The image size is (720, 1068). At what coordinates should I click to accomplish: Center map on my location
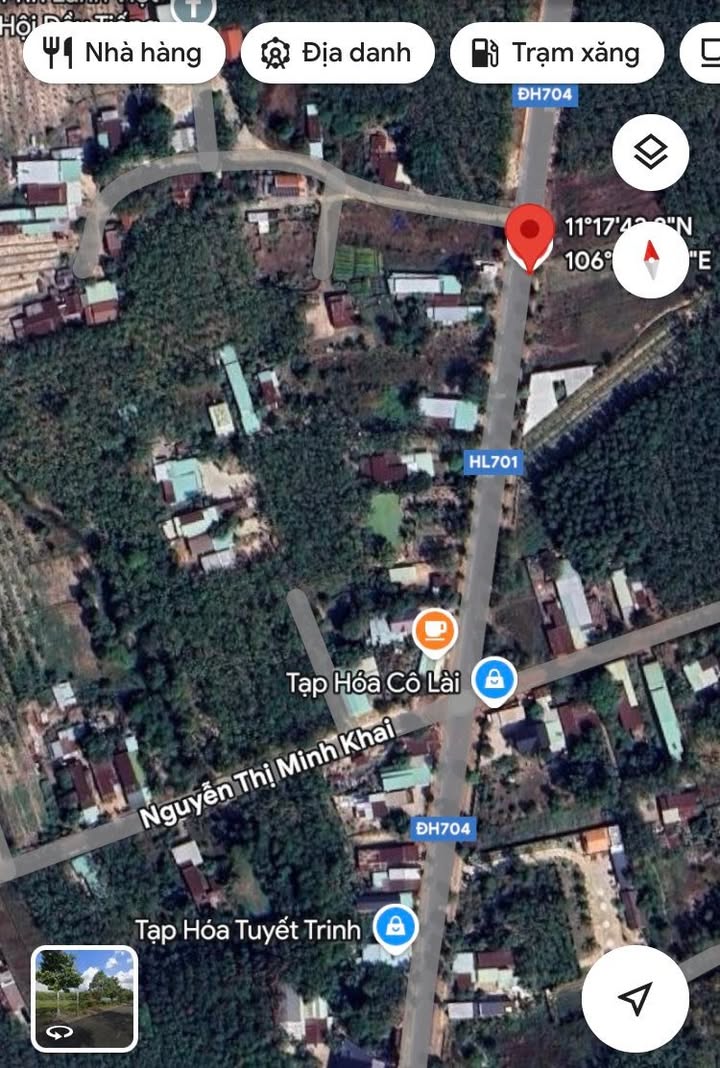(635, 997)
